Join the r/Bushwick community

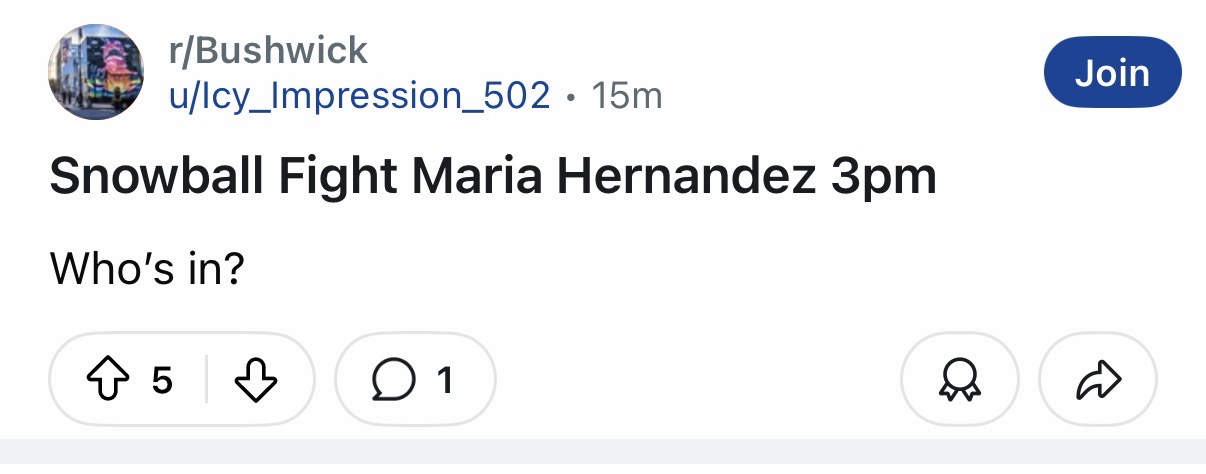tap(1112, 73)
